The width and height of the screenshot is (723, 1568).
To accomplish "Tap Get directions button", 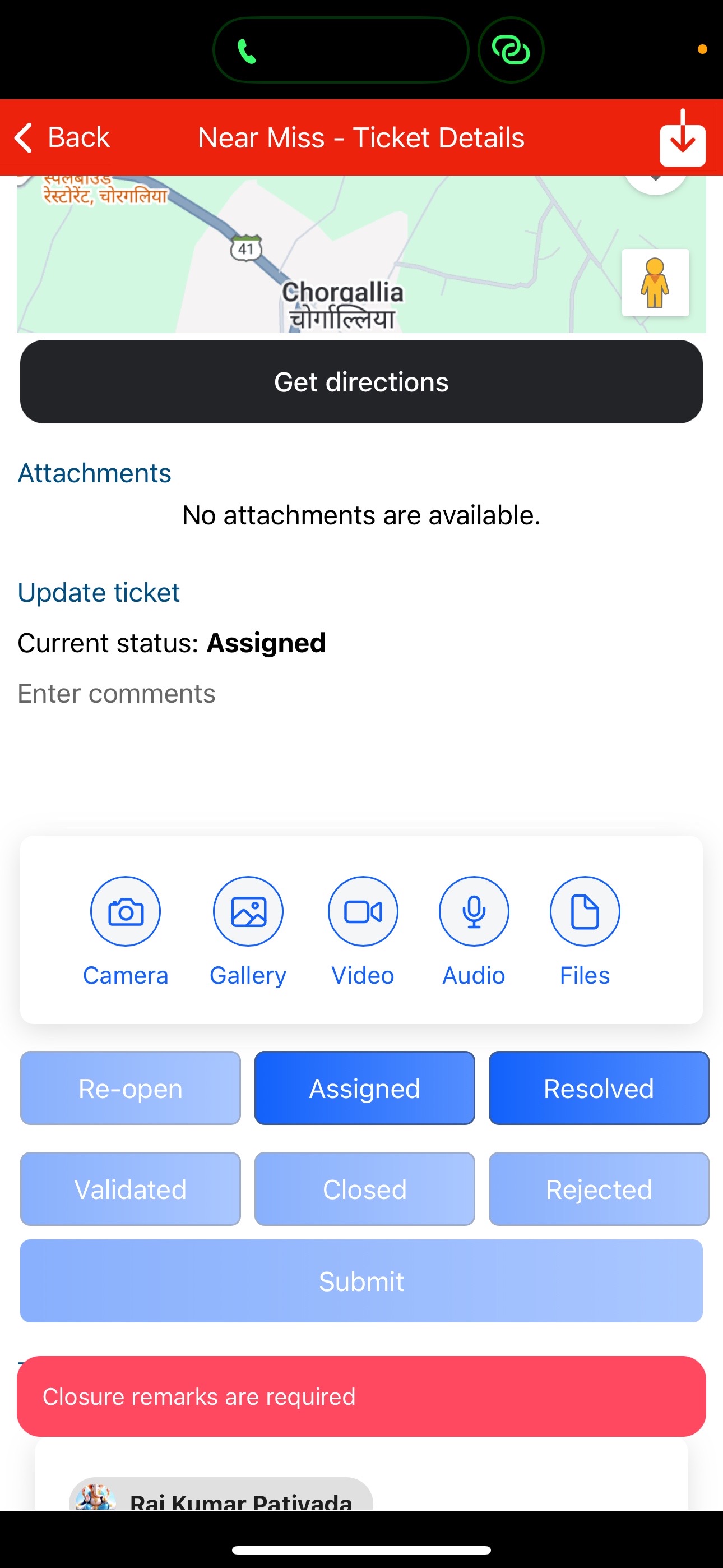I will [x=361, y=382].
